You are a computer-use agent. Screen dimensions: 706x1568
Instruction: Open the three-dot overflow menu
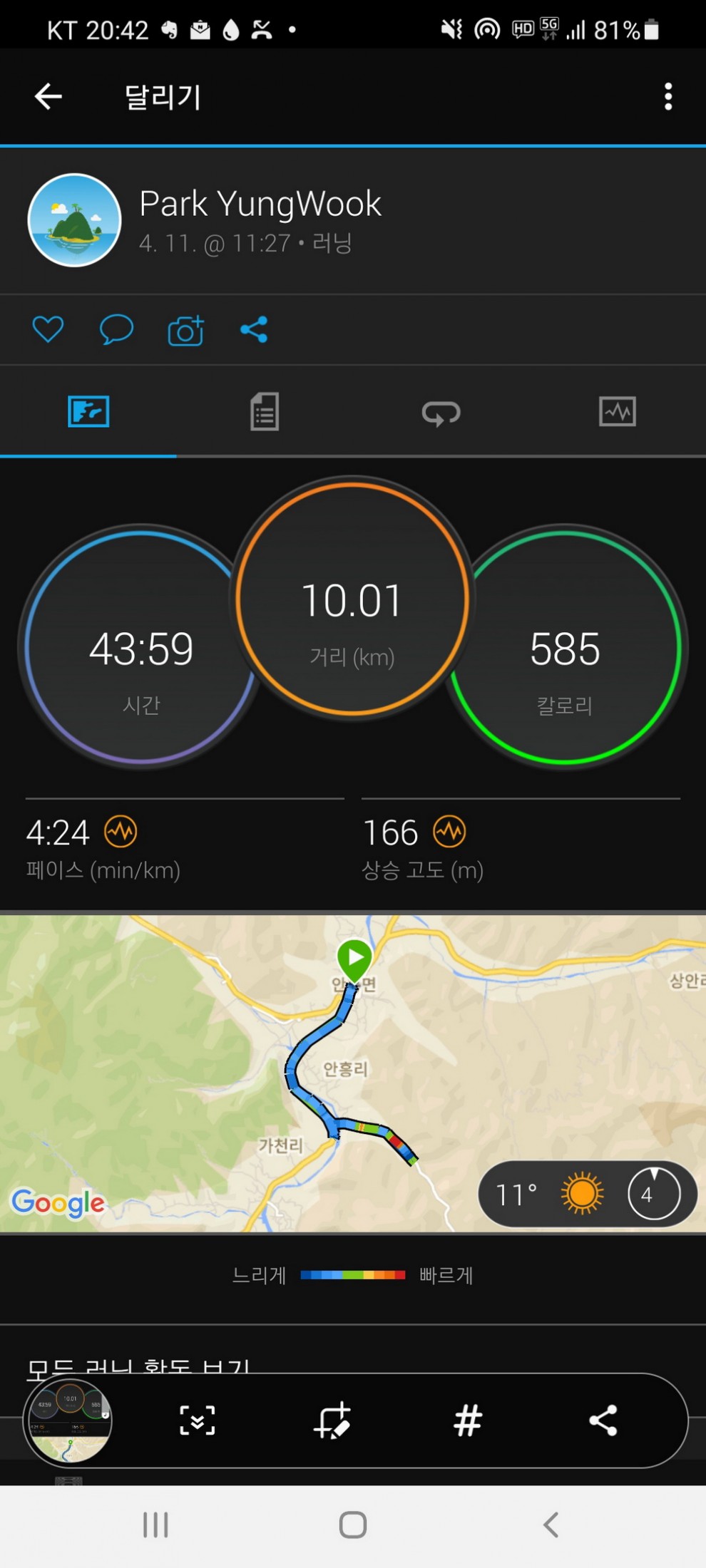point(667,97)
